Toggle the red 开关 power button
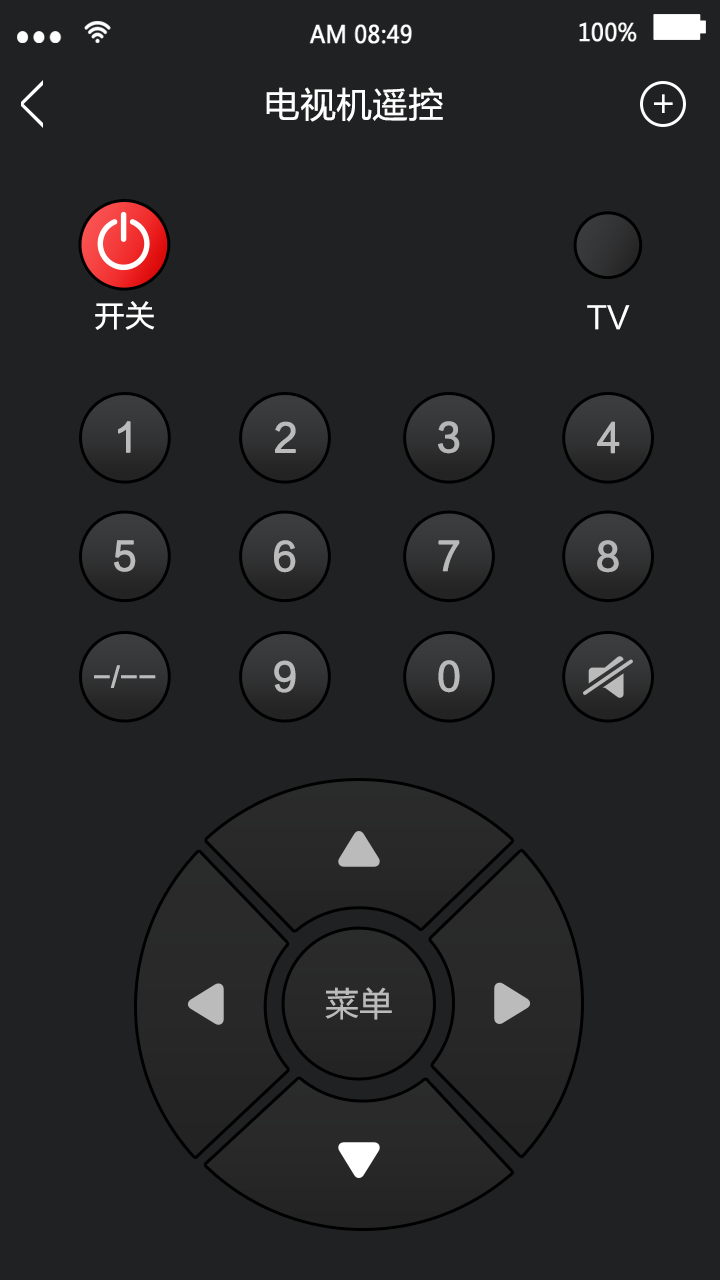The width and height of the screenshot is (720, 1280). click(124, 245)
